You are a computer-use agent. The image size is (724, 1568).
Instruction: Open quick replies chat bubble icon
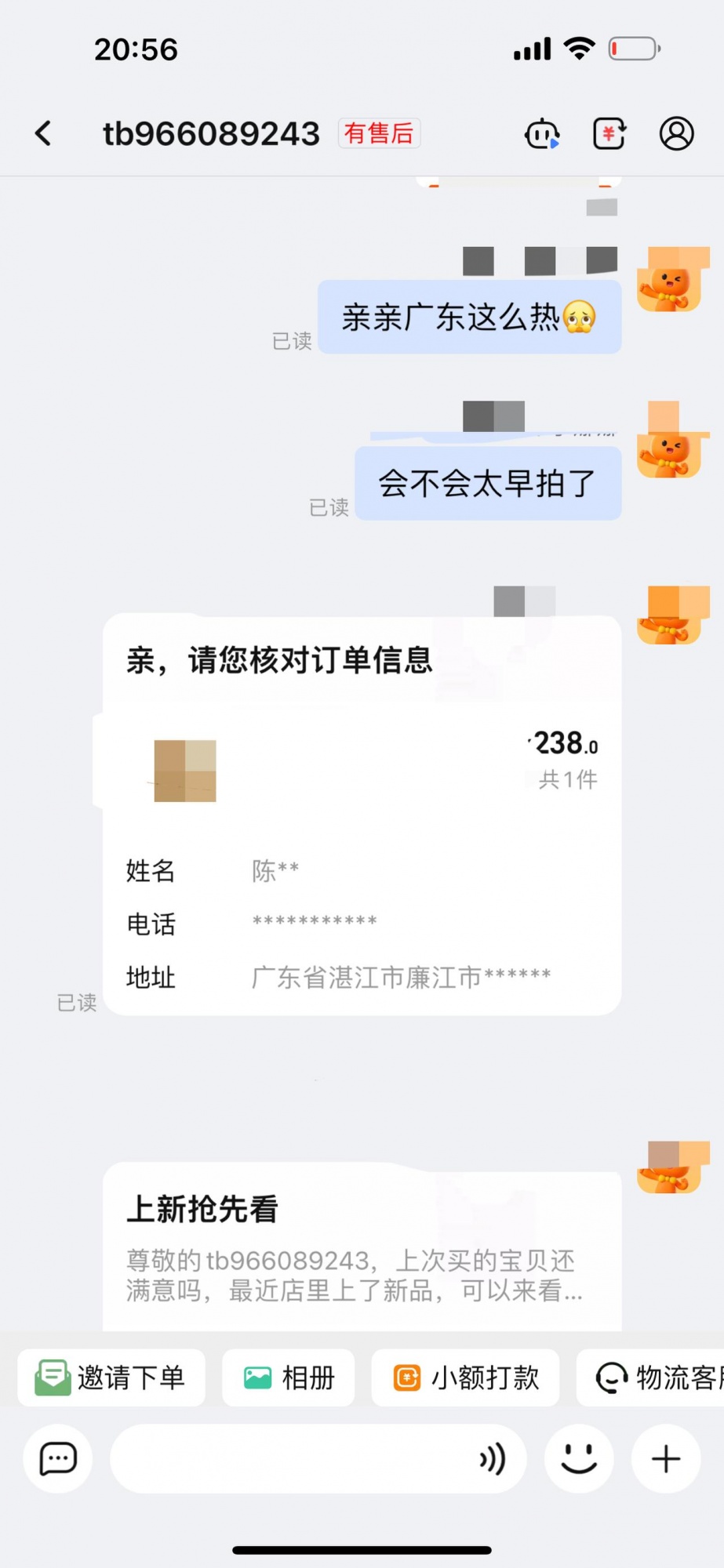click(58, 1459)
